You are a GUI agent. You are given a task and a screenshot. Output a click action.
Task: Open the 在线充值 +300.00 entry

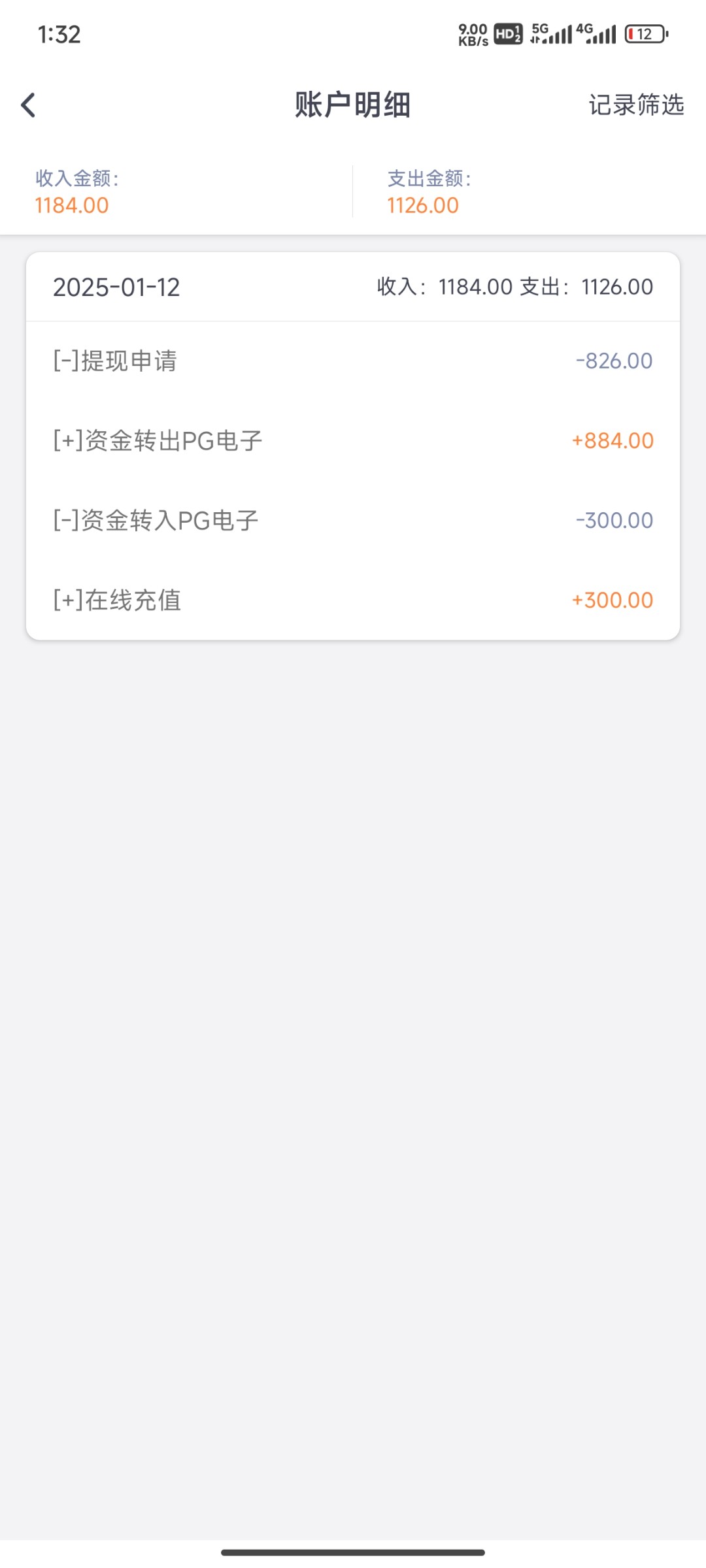(x=353, y=600)
